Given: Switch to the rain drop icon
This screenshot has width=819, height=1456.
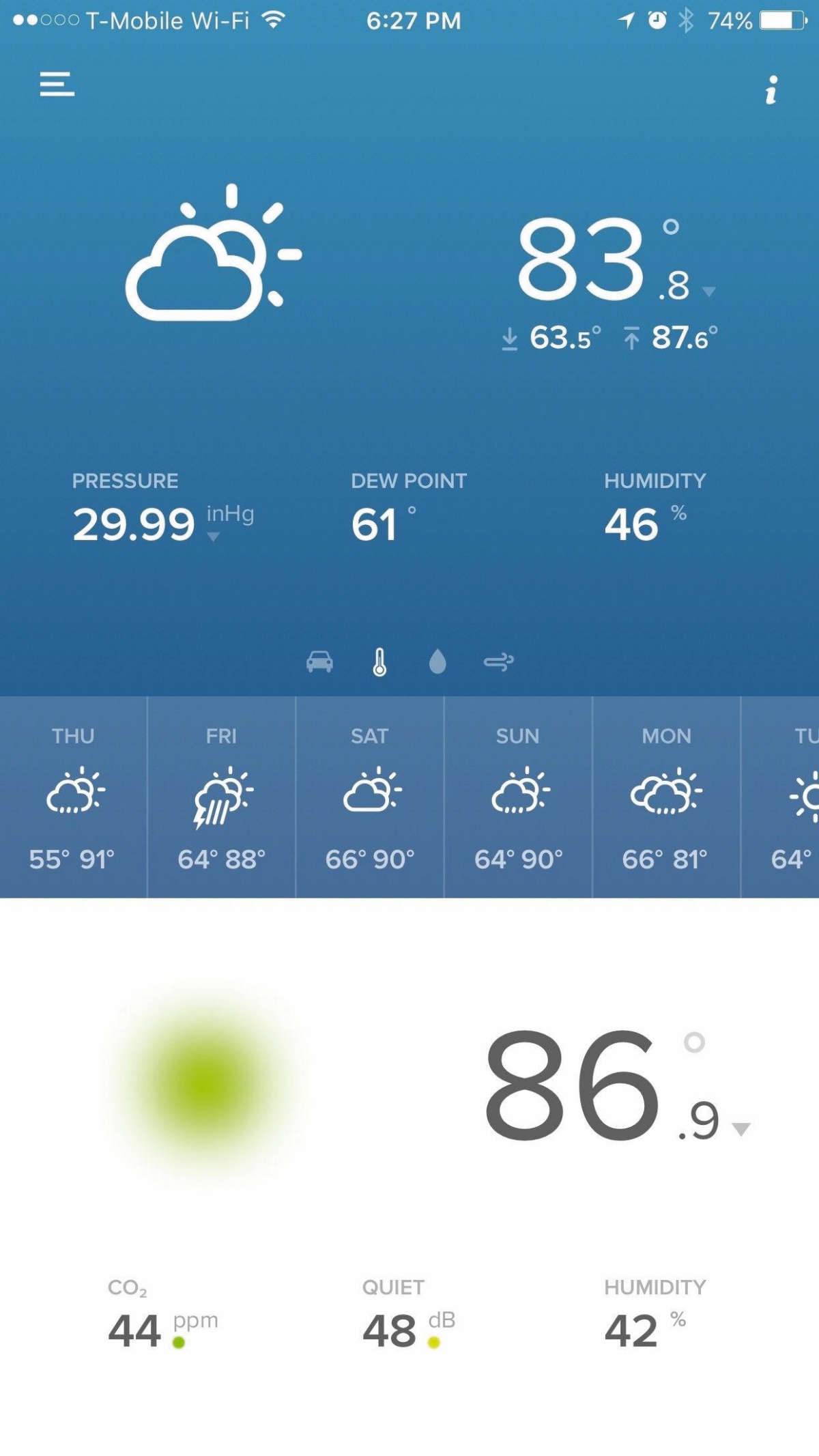Looking at the screenshot, I should point(437,661).
